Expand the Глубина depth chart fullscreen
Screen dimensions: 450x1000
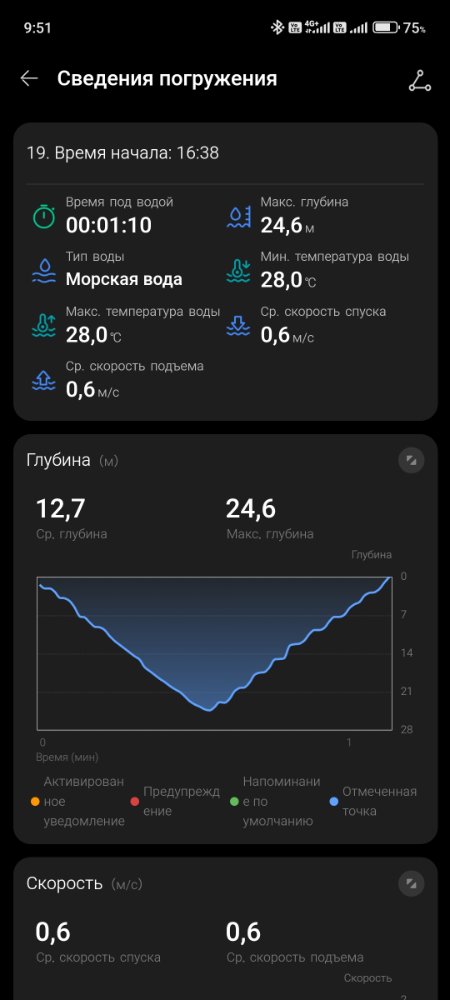pos(411,460)
